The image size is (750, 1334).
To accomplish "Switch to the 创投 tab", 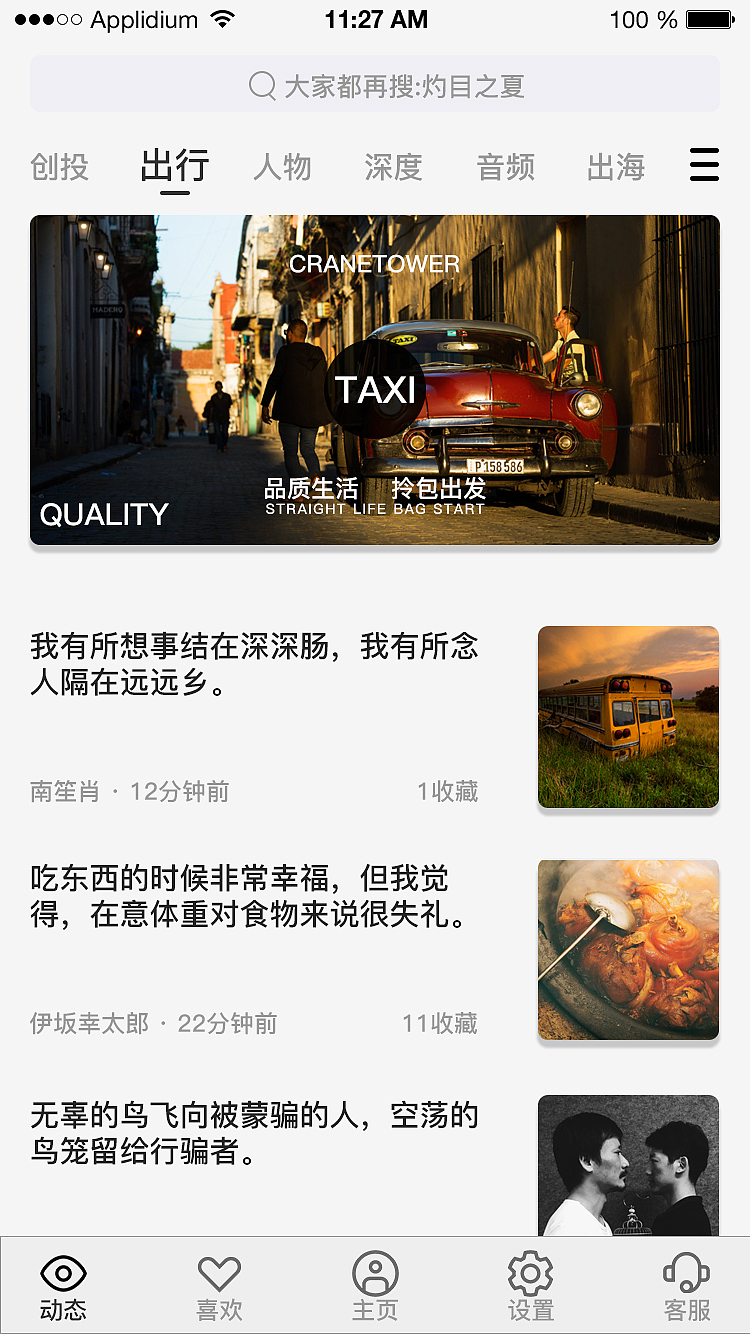I will [x=60, y=167].
